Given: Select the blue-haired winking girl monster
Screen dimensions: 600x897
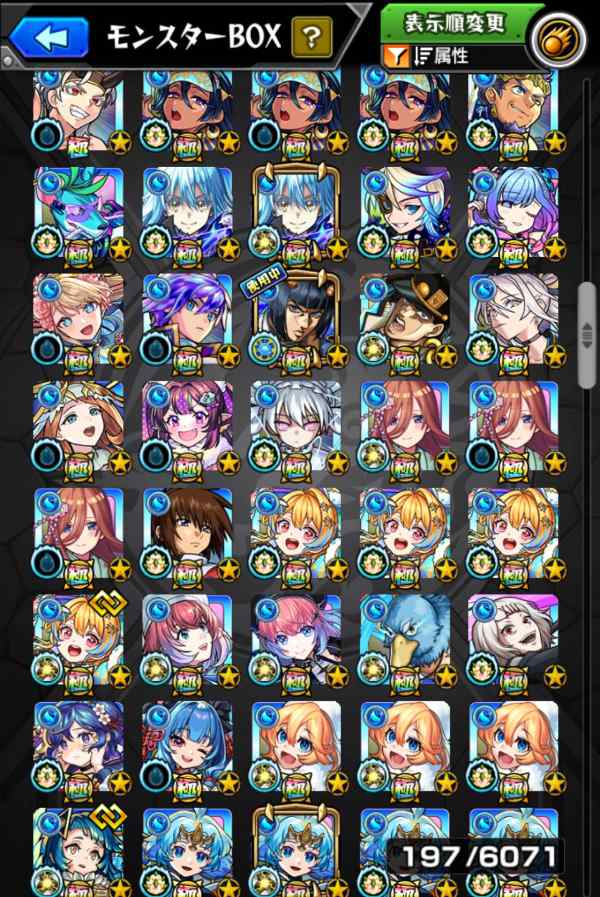Looking at the screenshot, I should coord(186,745).
